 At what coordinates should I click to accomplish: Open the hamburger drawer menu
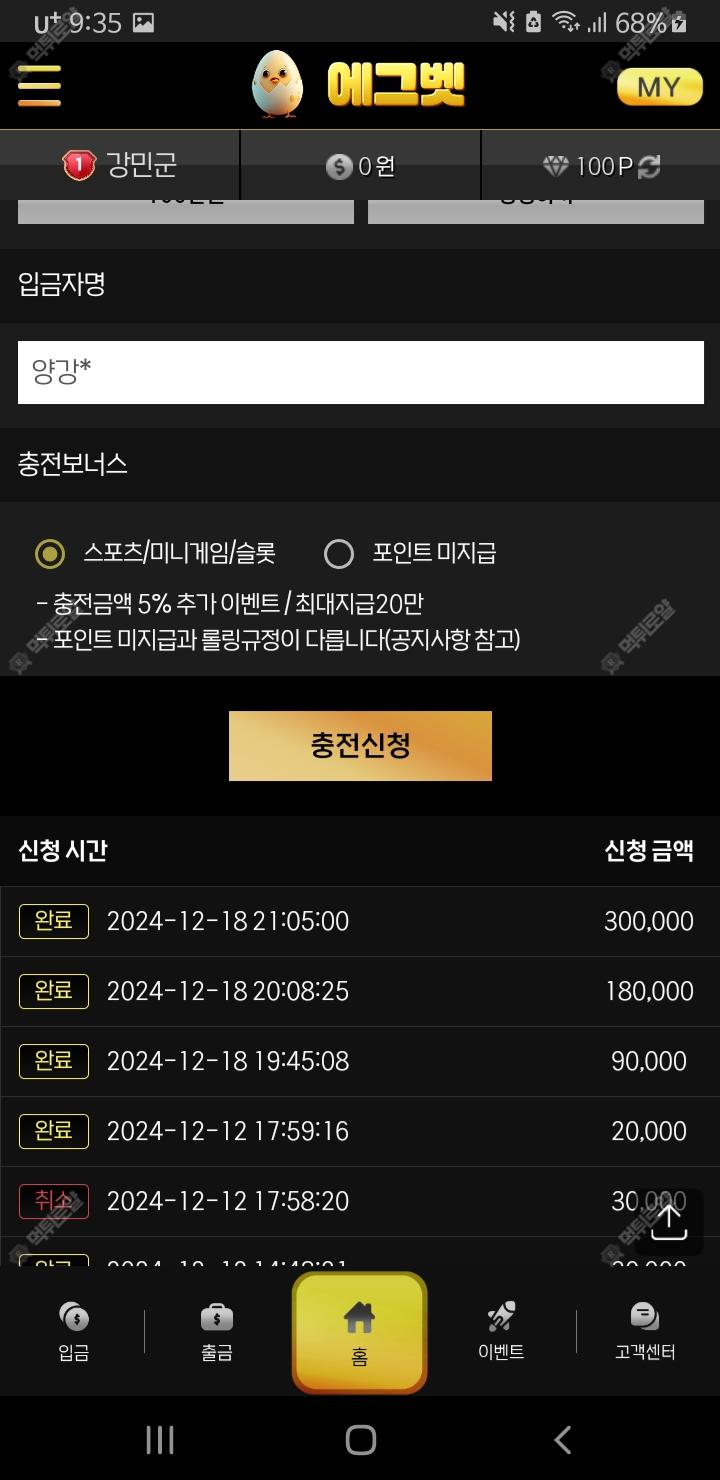[x=39, y=85]
